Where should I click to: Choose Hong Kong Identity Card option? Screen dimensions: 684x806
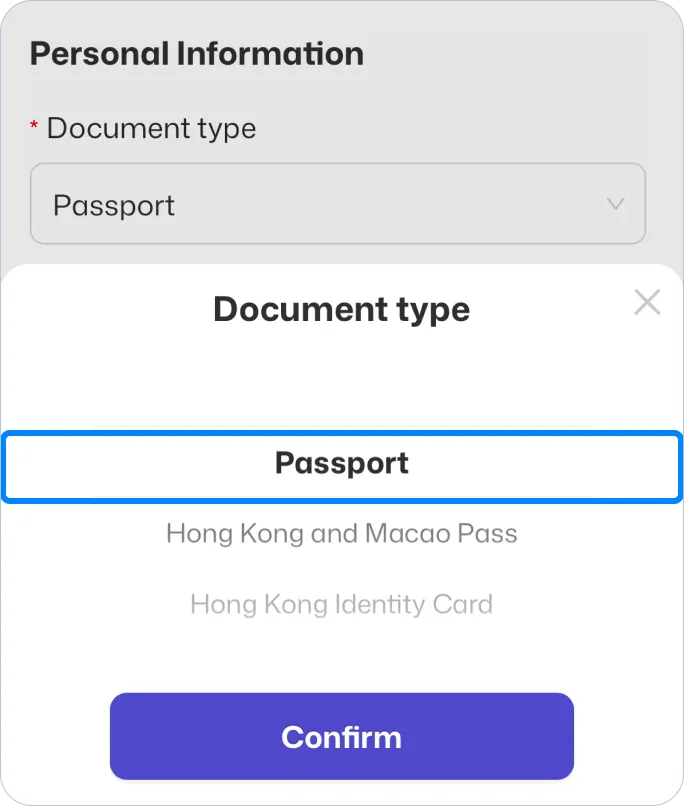[341, 604]
